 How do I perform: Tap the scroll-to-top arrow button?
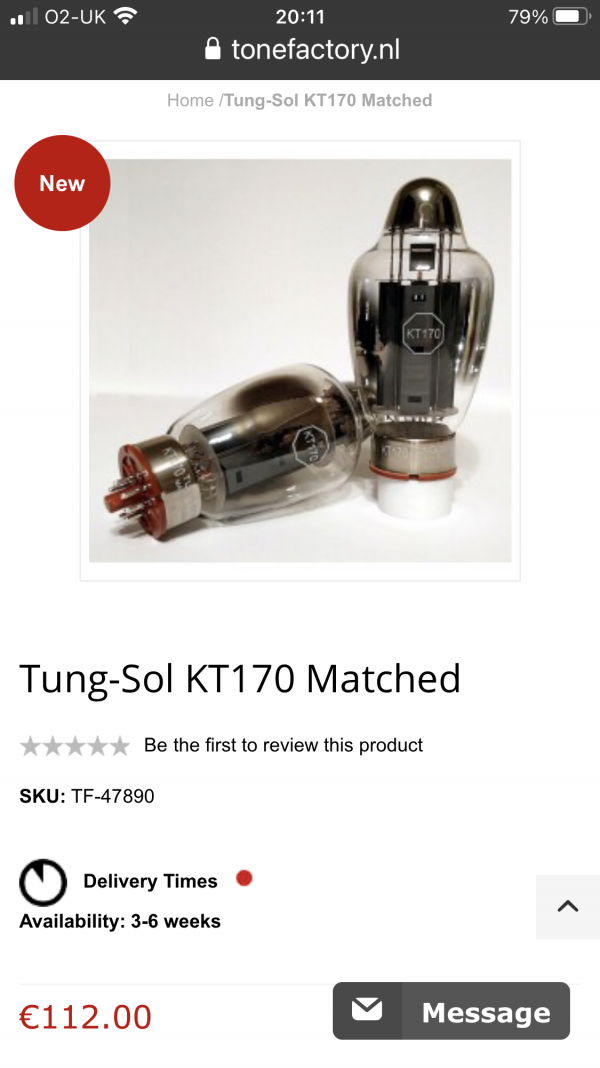567,906
